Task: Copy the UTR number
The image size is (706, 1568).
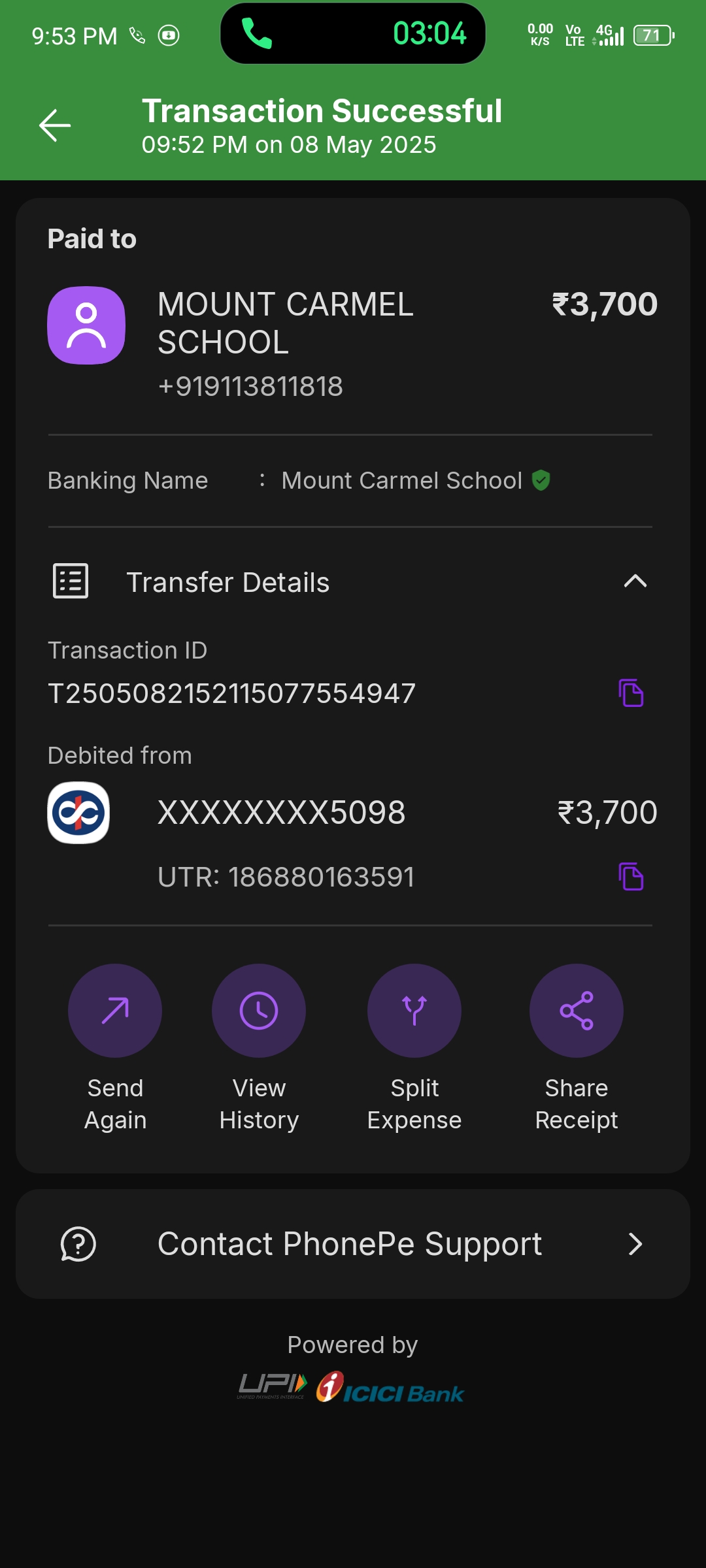Action: tap(631, 876)
